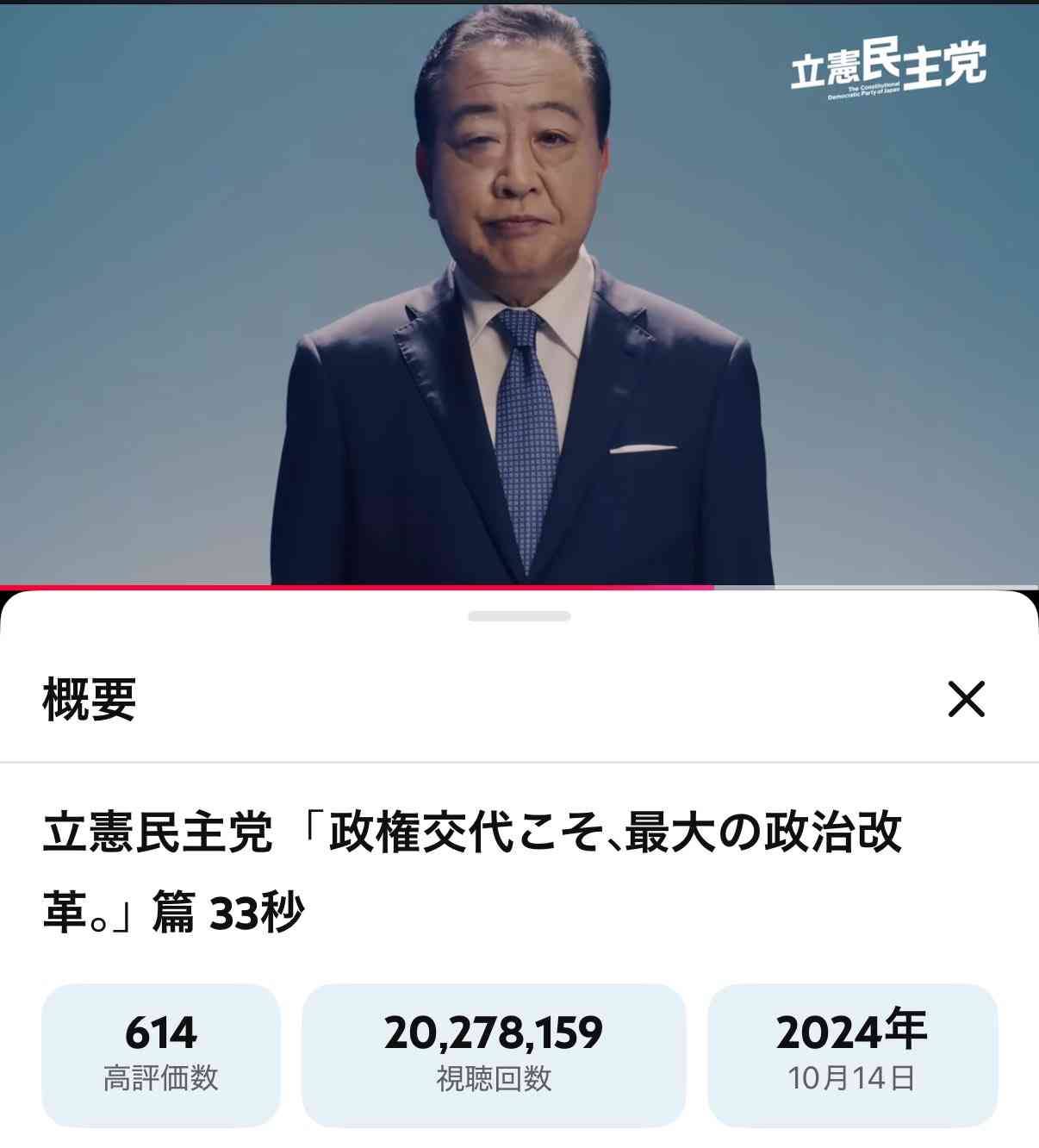The width and height of the screenshot is (1039, 1148).
Task: Close the 概要 description panel
Action: [966, 699]
